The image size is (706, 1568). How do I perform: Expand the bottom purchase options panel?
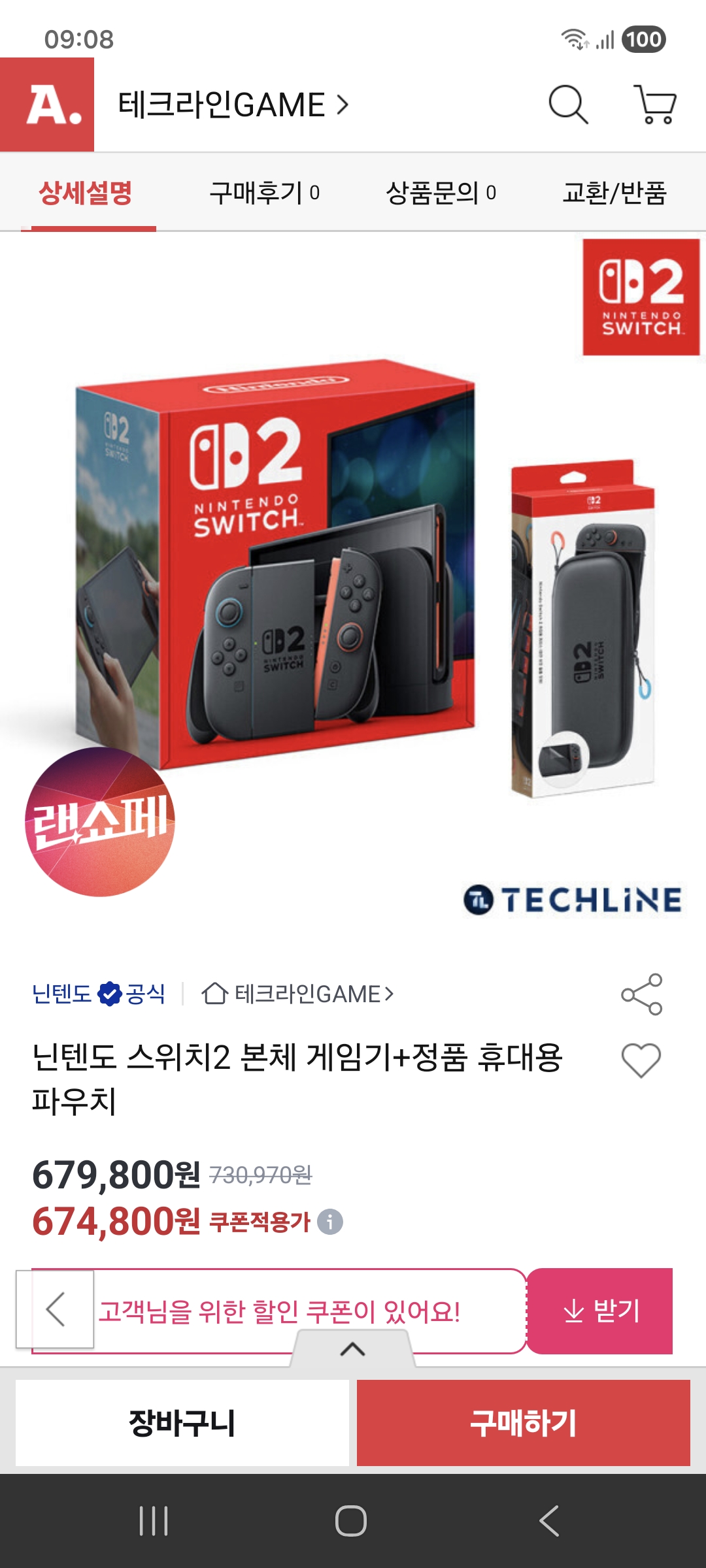point(352,1349)
